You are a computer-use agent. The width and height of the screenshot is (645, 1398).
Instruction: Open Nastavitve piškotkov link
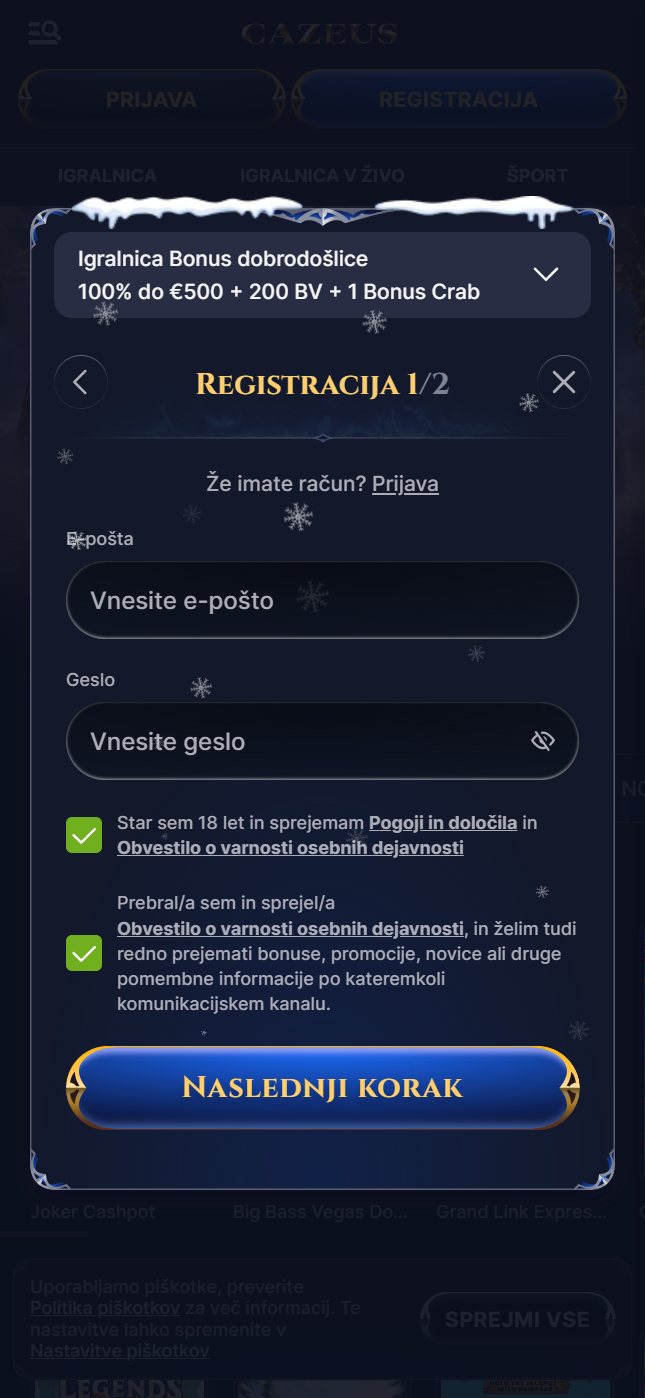(120, 1351)
